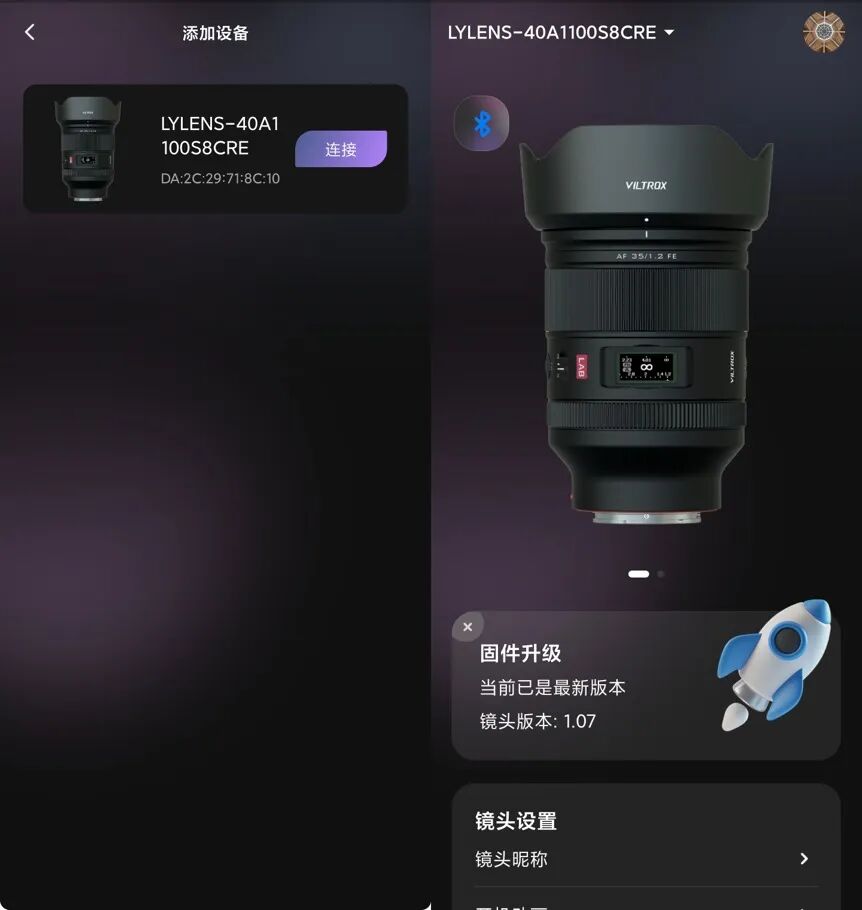Open the profile avatar
This screenshot has height=910, width=862.
(x=824, y=32)
